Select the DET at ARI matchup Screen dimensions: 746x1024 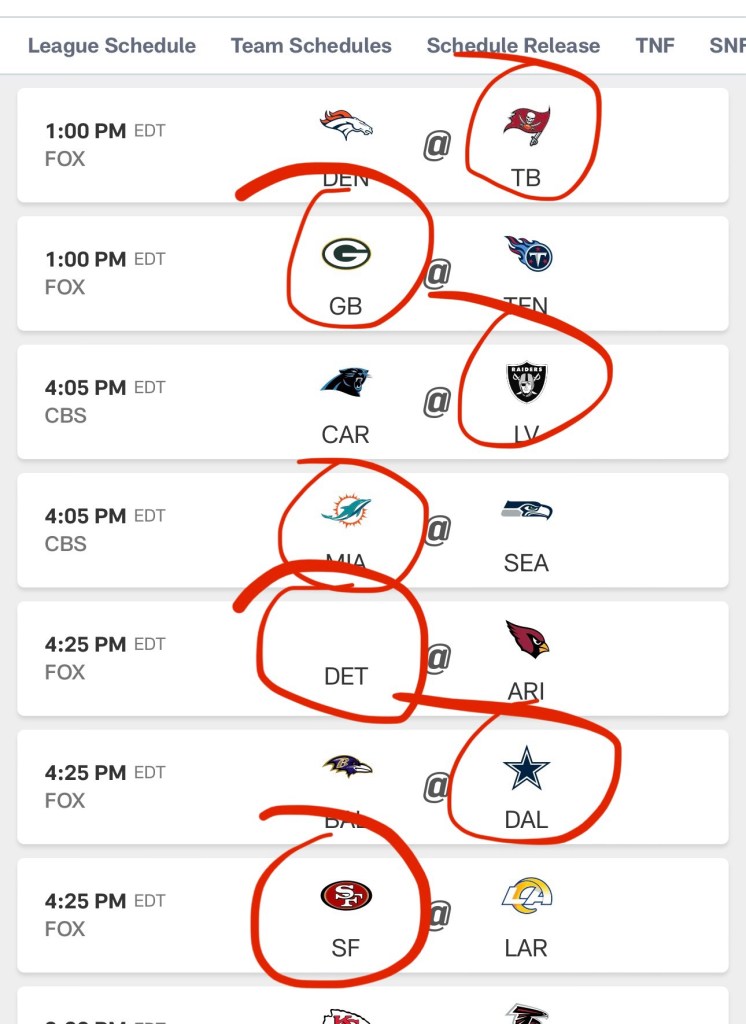point(372,658)
